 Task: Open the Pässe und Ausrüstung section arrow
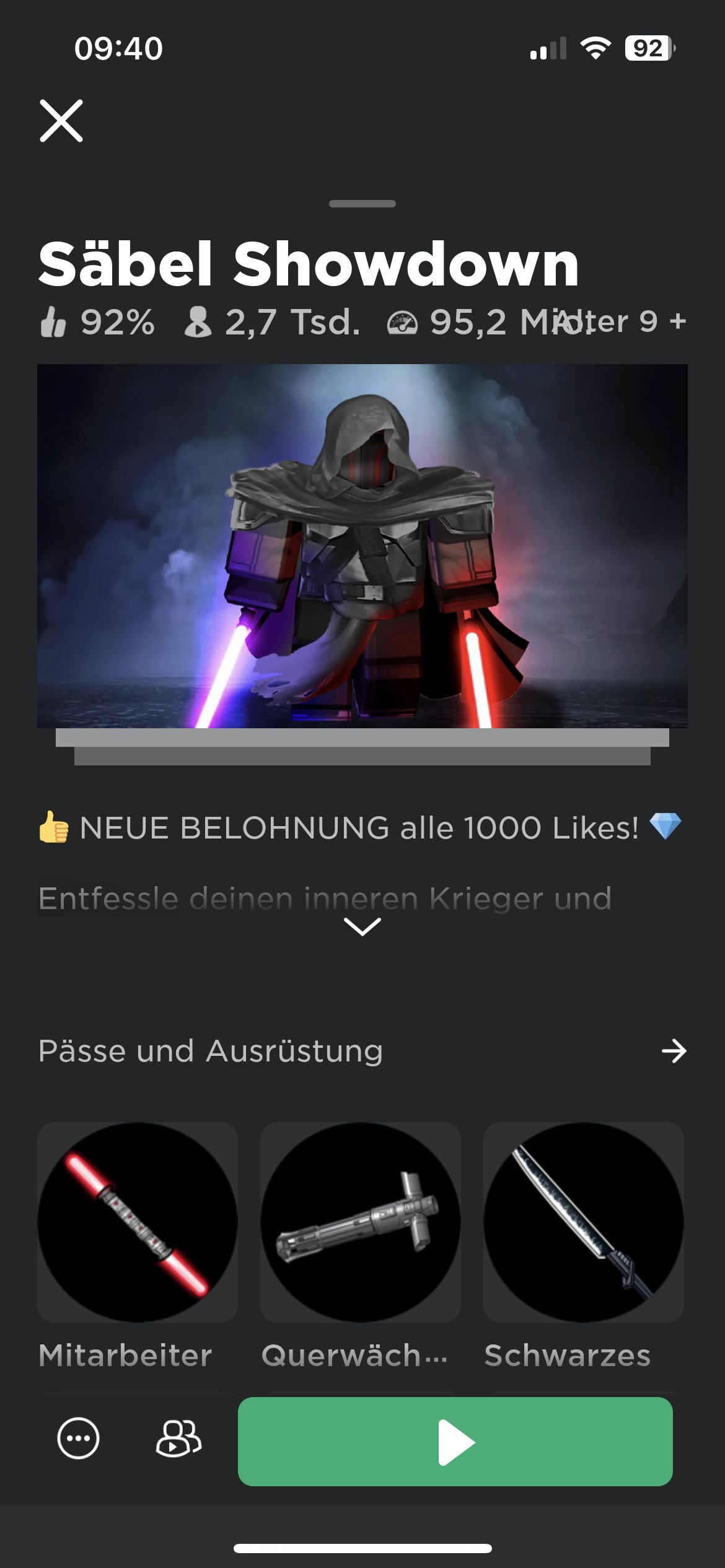(x=674, y=1051)
